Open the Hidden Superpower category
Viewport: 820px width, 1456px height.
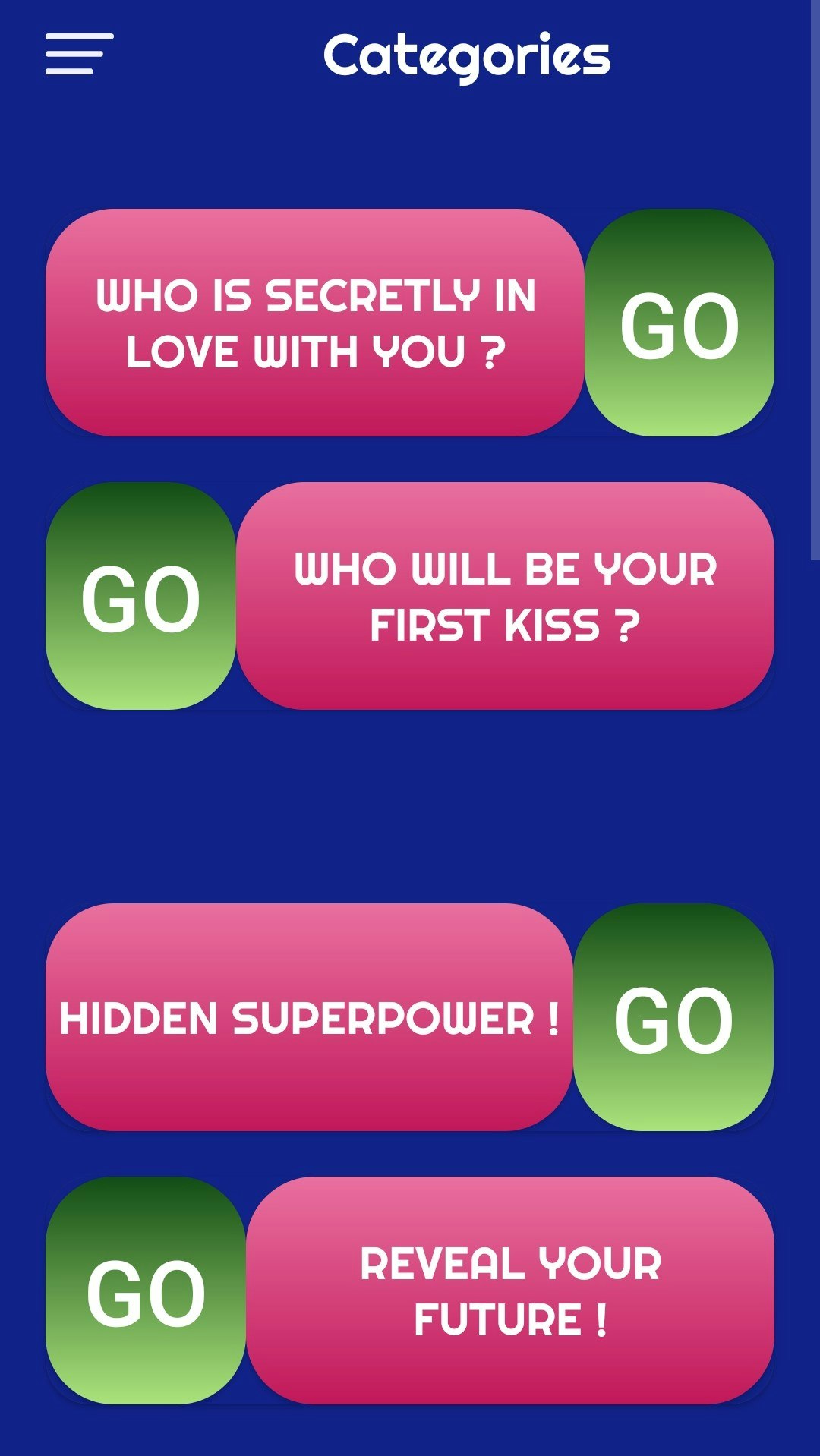point(309,1017)
